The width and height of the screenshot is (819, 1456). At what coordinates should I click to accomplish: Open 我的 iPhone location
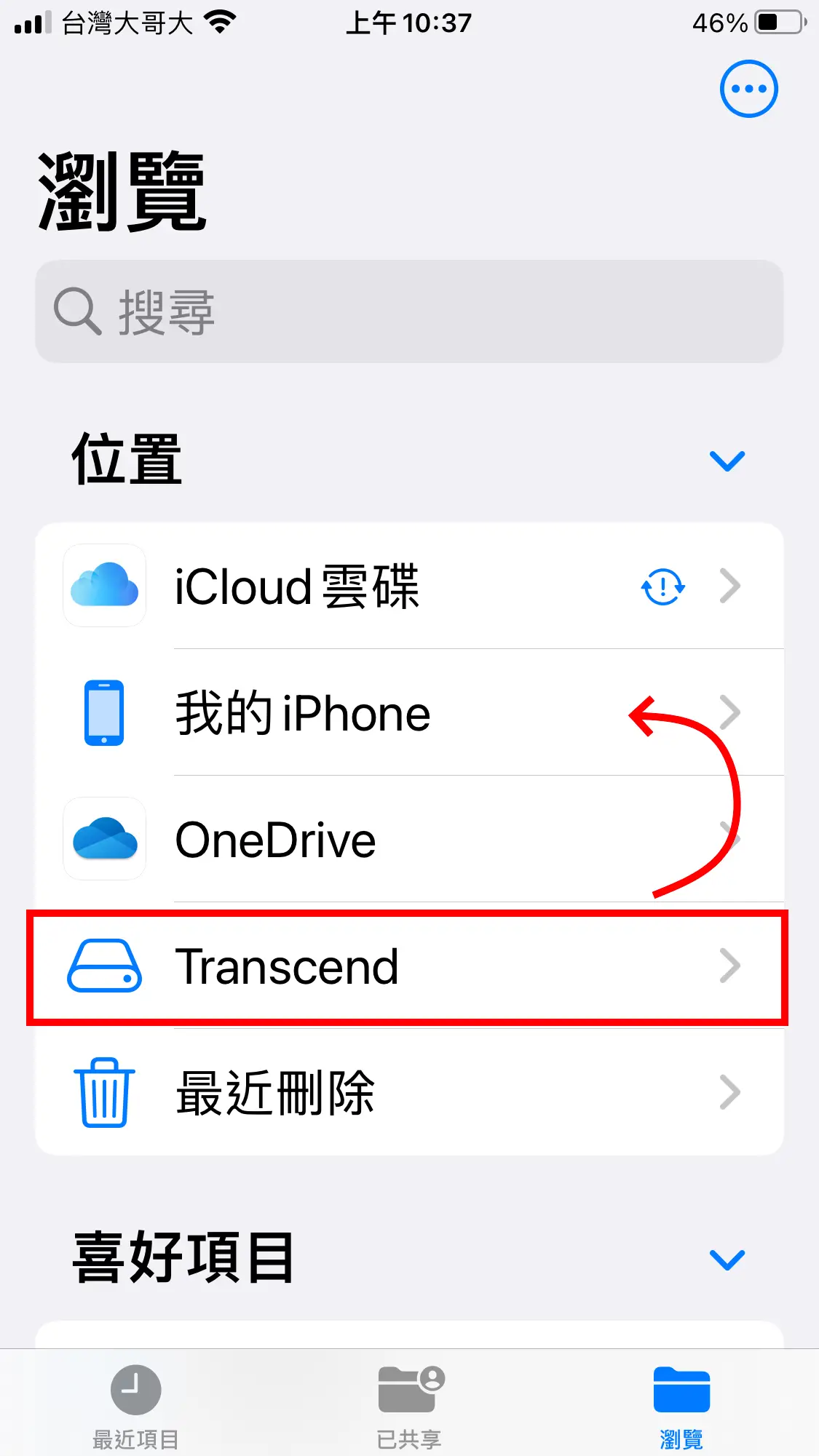point(364,713)
